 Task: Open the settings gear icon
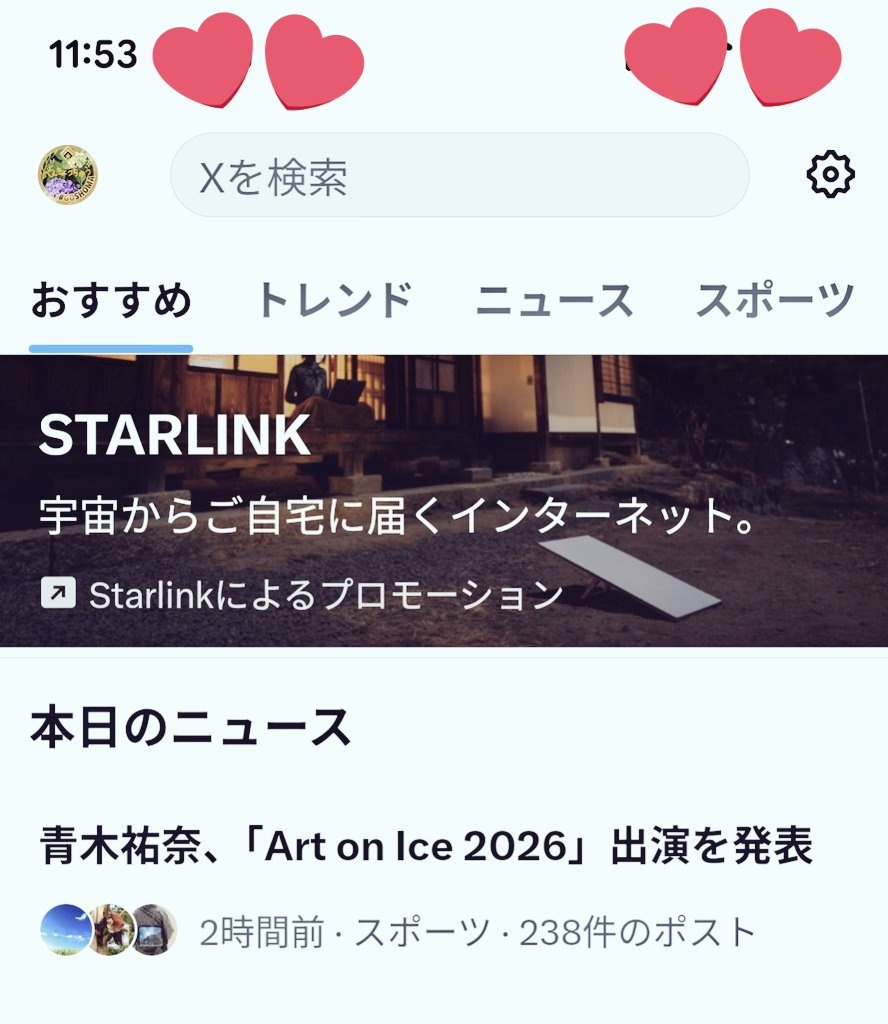(x=830, y=176)
